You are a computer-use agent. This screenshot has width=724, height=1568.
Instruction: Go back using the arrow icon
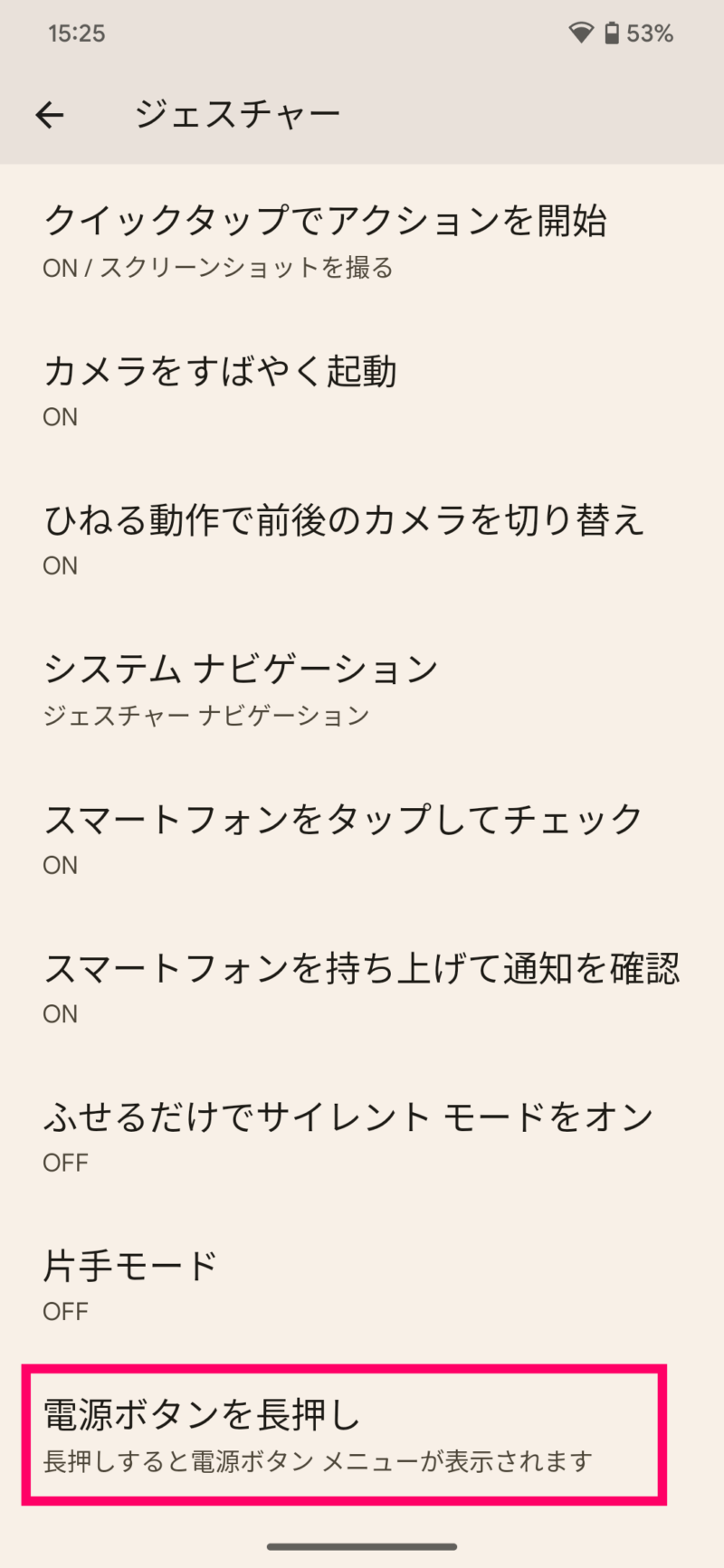50,114
